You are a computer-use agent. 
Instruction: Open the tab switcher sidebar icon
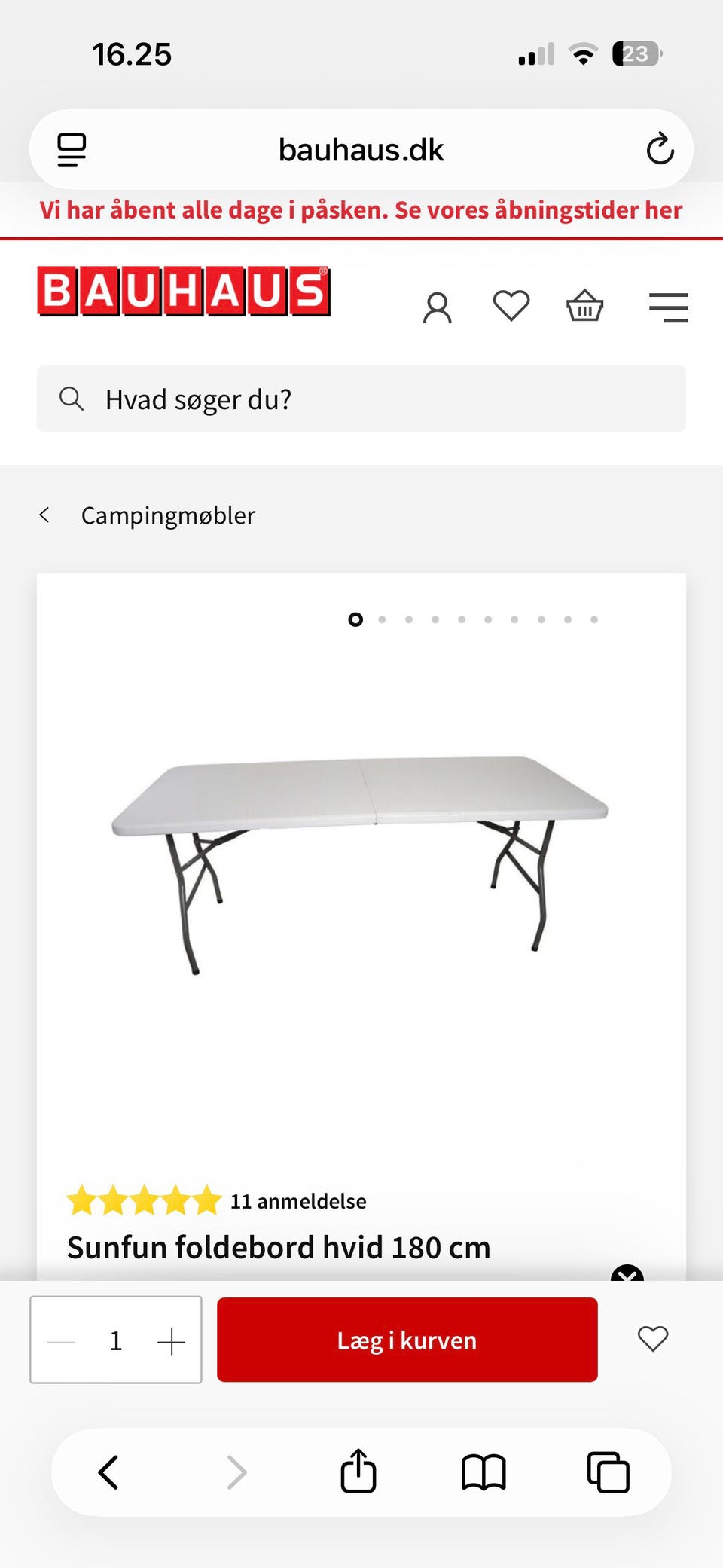point(72,148)
